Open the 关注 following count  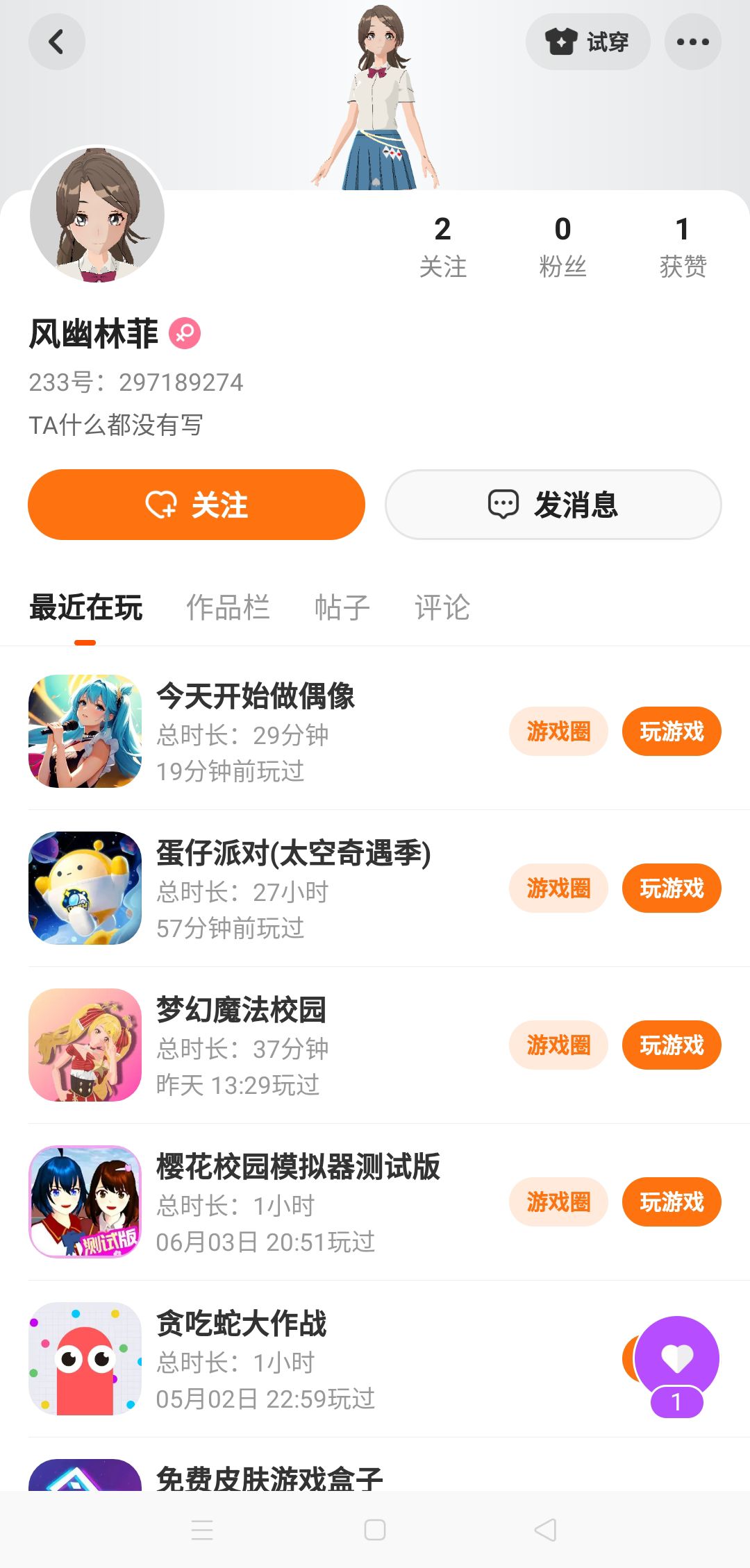coord(443,246)
